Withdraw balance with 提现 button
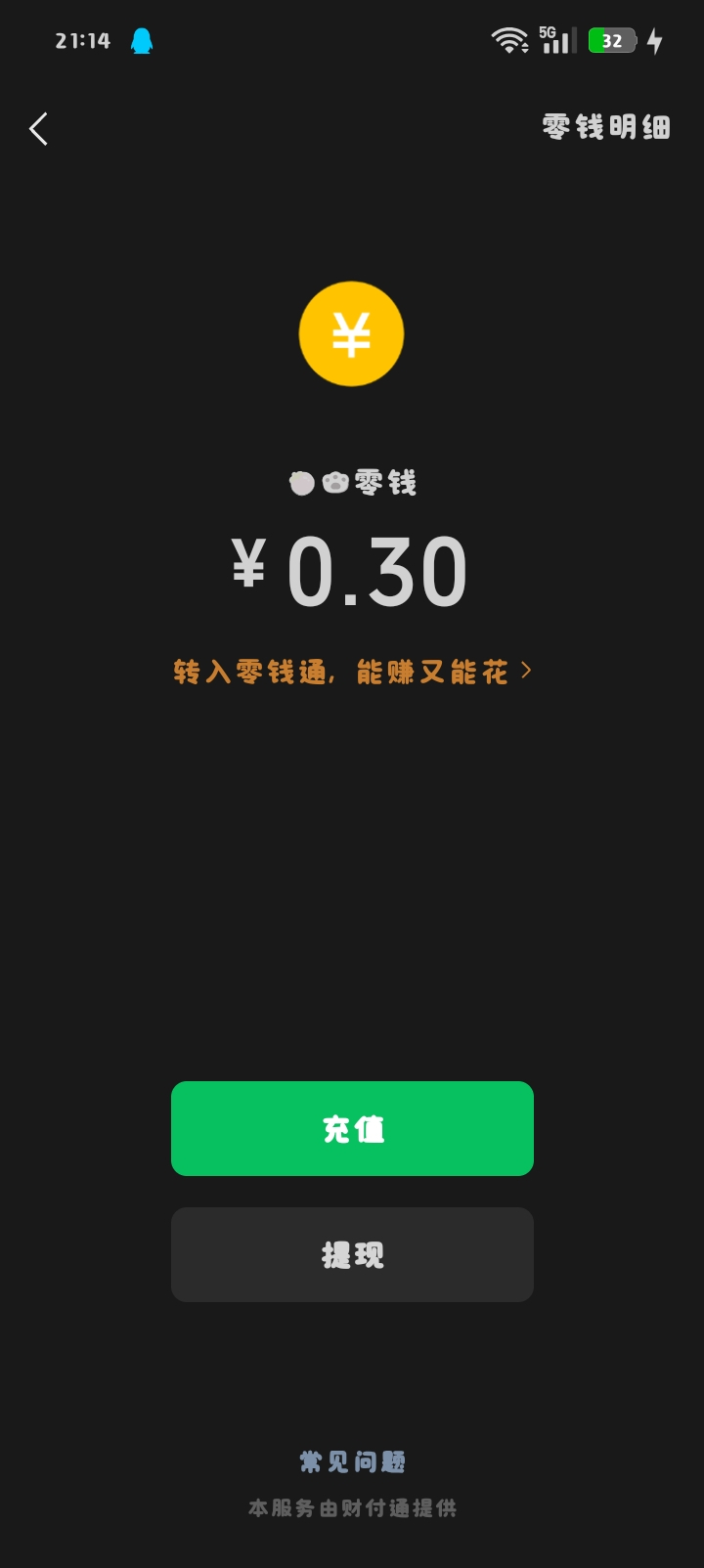Viewport: 704px width, 1568px height. click(352, 1254)
